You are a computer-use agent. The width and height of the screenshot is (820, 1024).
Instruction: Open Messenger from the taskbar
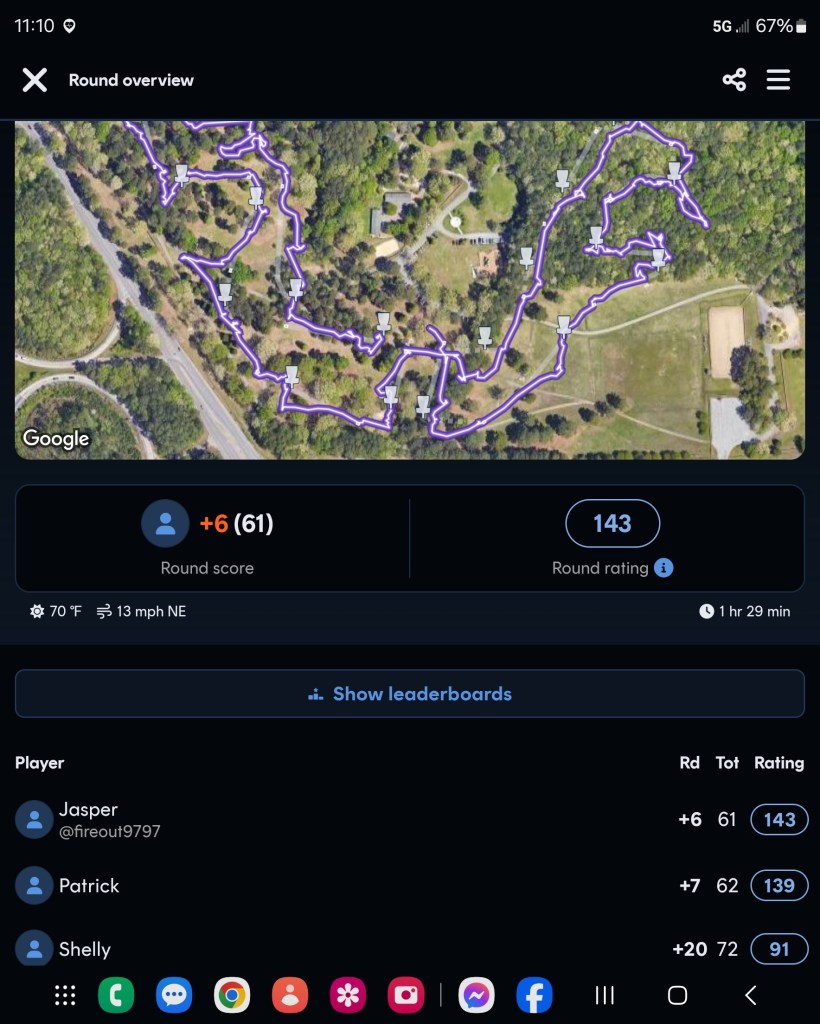pos(477,995)
